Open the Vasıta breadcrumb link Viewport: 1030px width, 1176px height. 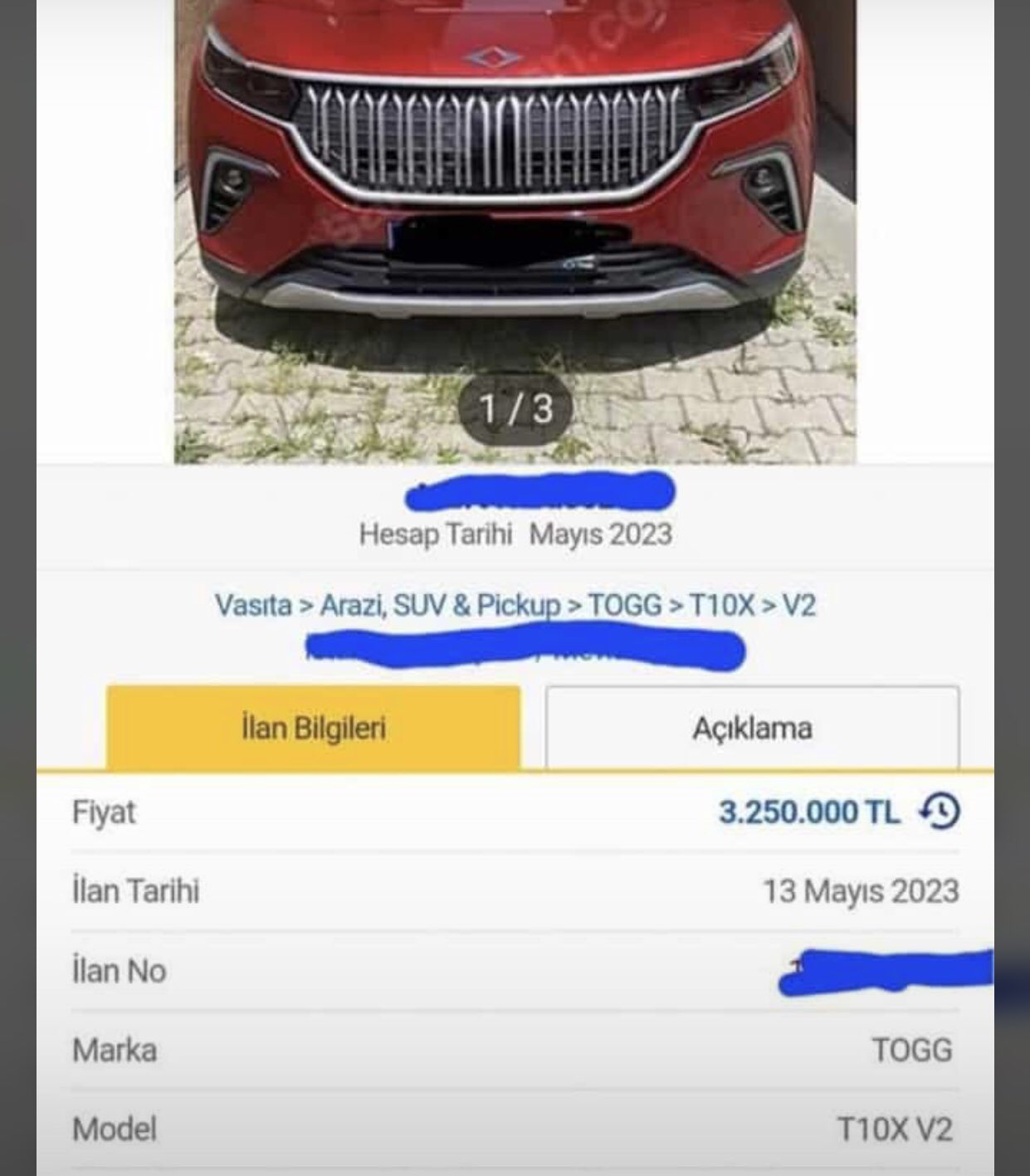pyautogui.click(x=252, y=605)
